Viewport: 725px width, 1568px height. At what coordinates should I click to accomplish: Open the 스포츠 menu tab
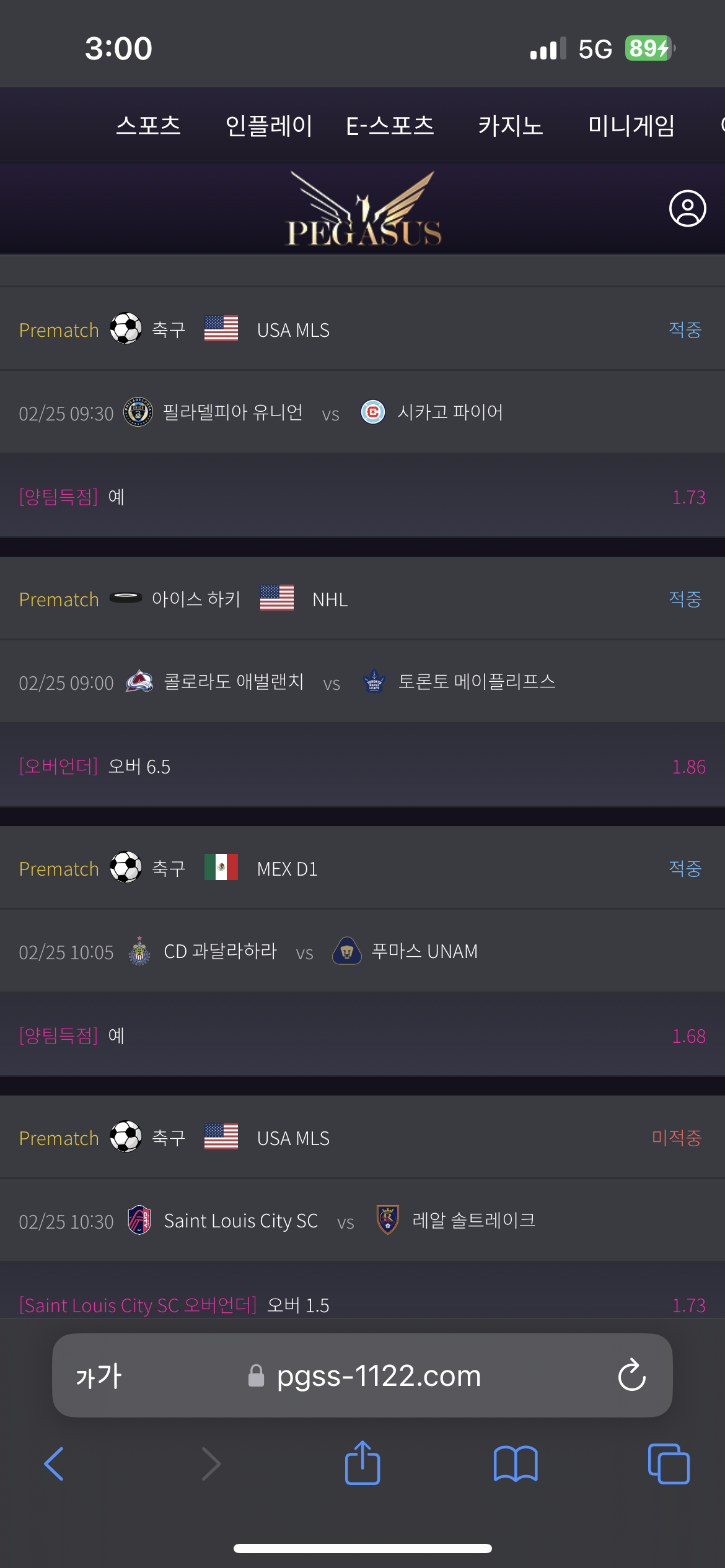pyautogui.click(x=148, y=126)
